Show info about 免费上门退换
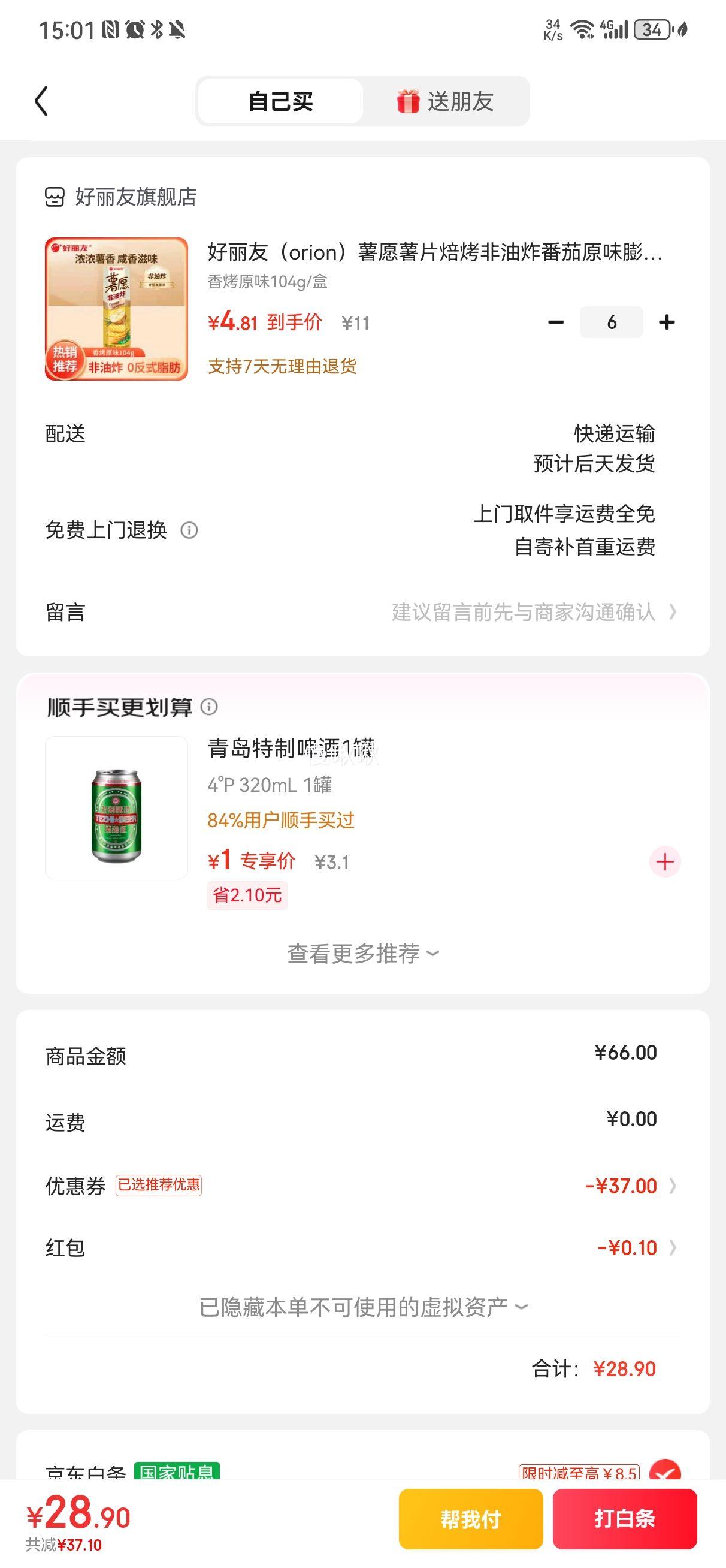 pos(189,530)
